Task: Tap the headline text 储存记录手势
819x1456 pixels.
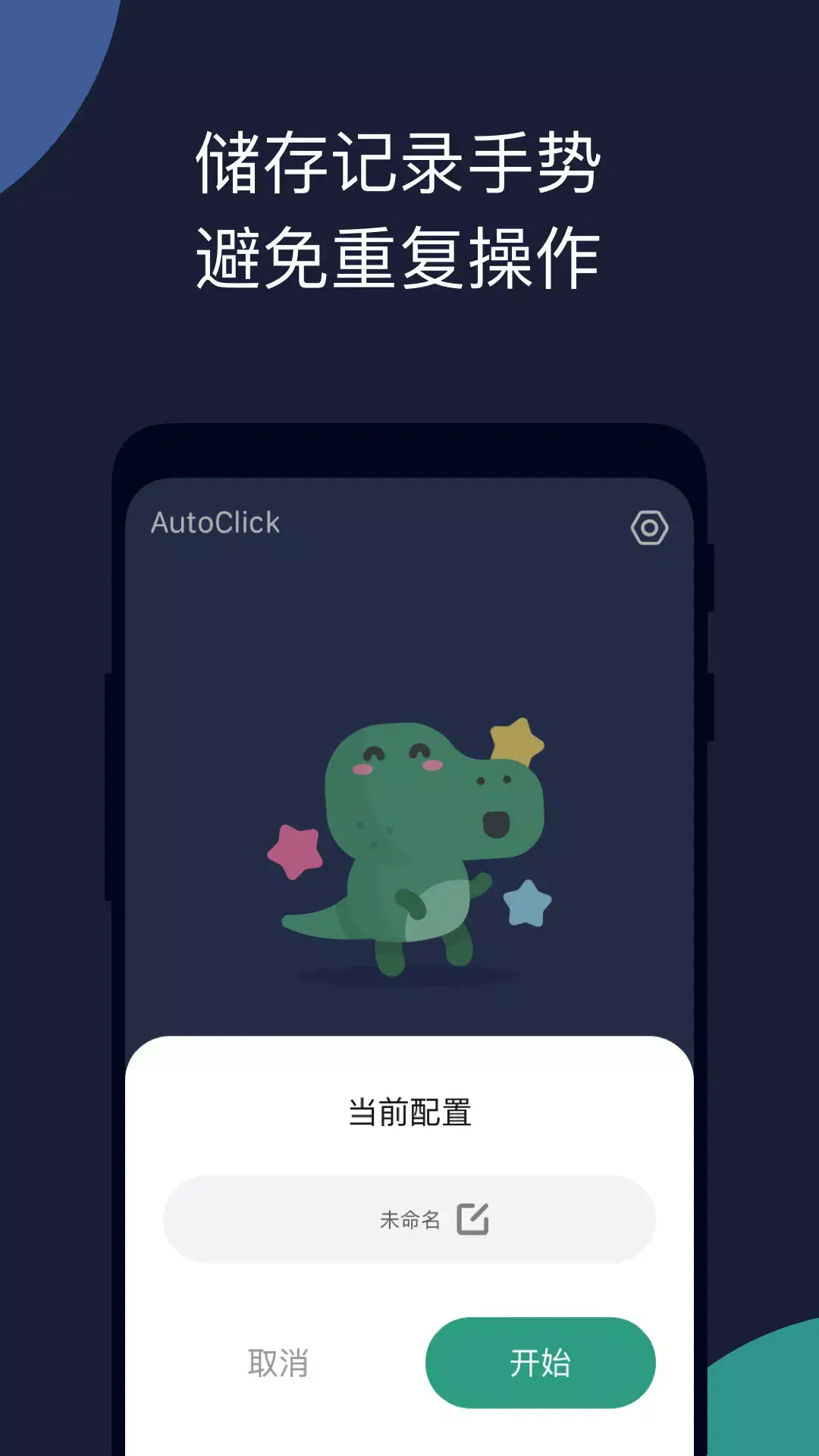Action: coord(400,163)
